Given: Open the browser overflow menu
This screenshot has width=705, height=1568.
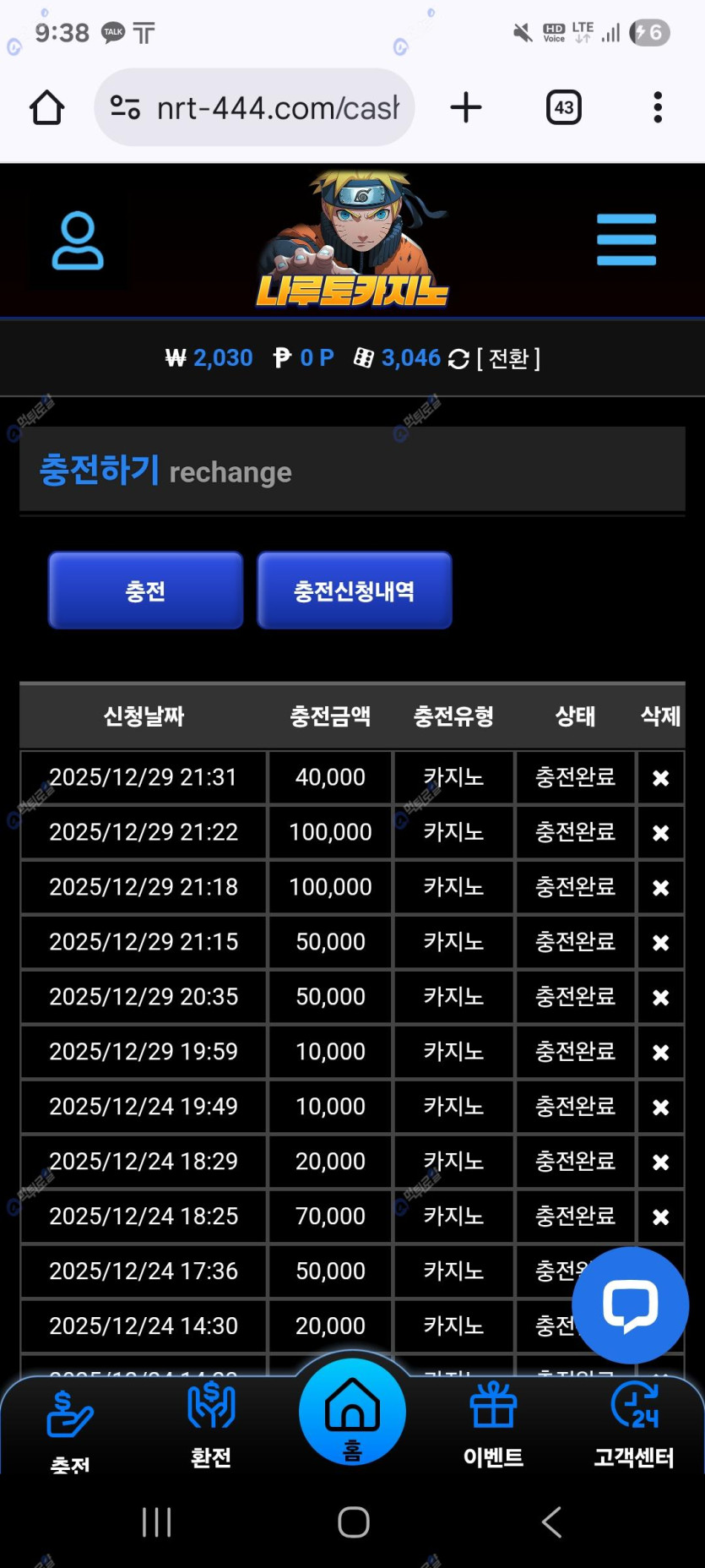Looking at the screenshot, I should [x=658, y=108].
